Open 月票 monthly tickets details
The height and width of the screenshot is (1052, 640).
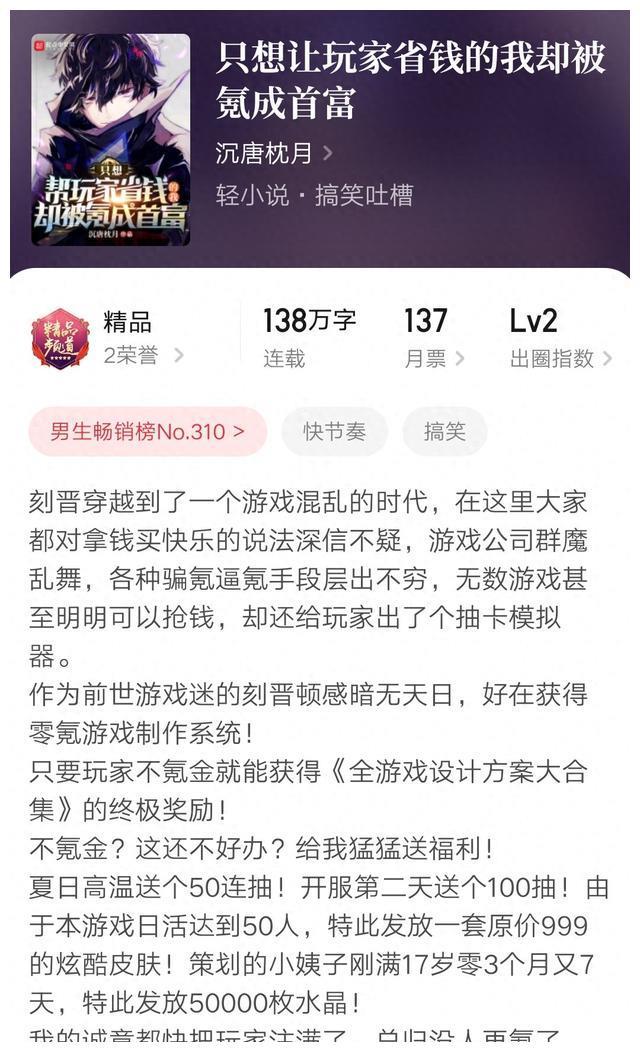tap(434, 339)
